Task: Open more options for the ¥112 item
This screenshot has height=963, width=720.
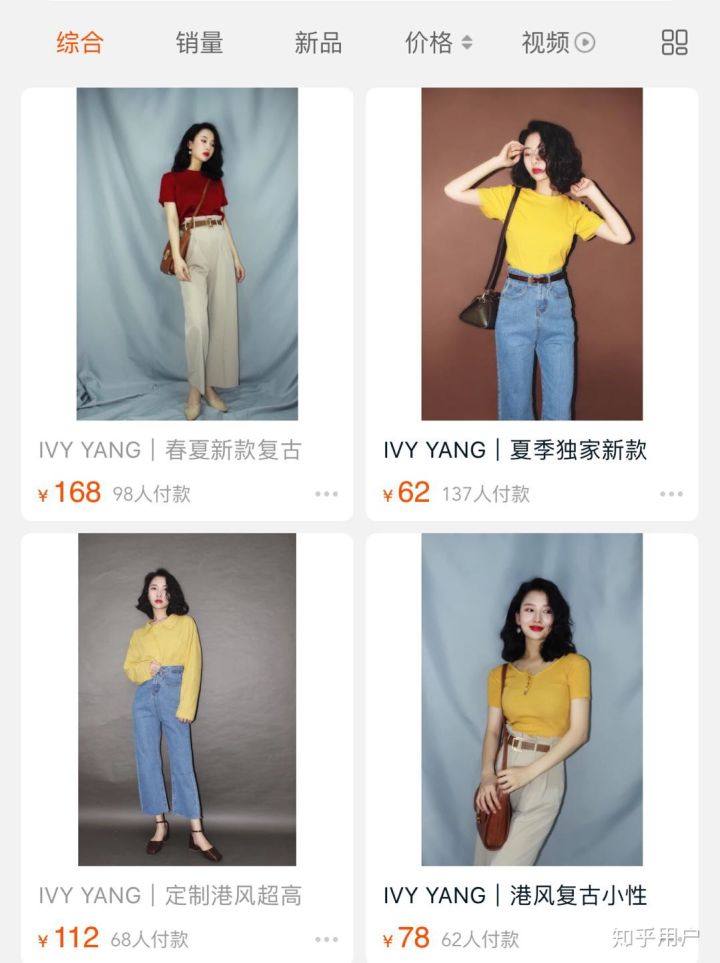Action: (327, 939)
